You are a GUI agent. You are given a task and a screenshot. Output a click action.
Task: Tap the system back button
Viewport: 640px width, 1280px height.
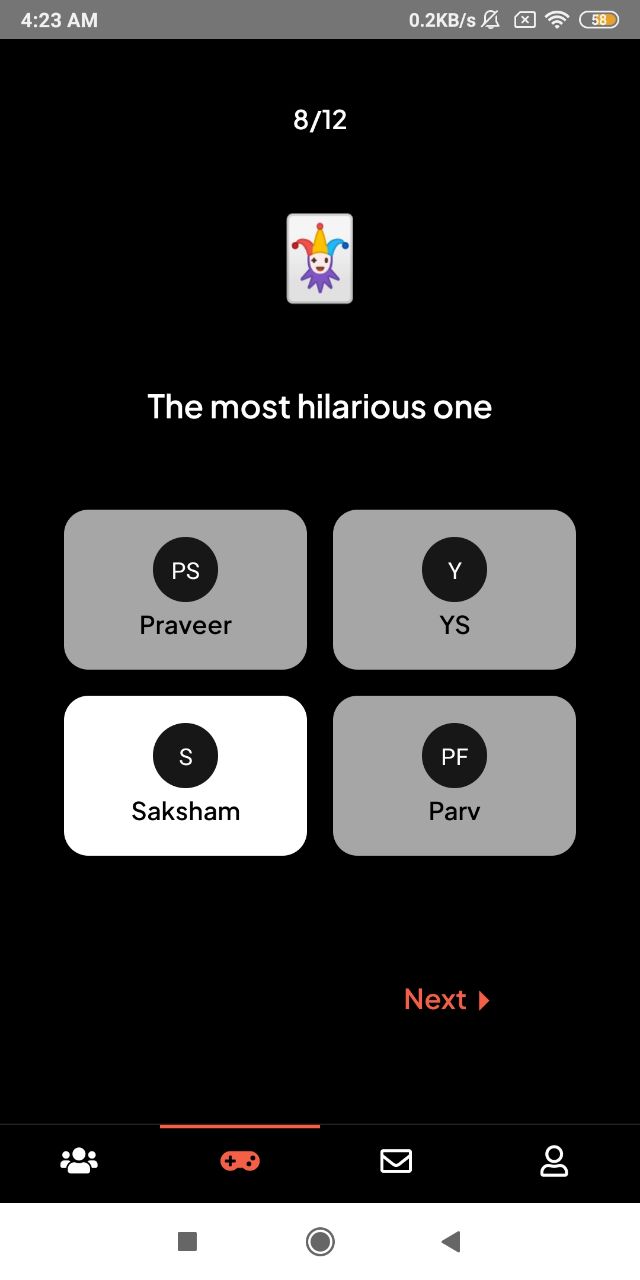451,1242
